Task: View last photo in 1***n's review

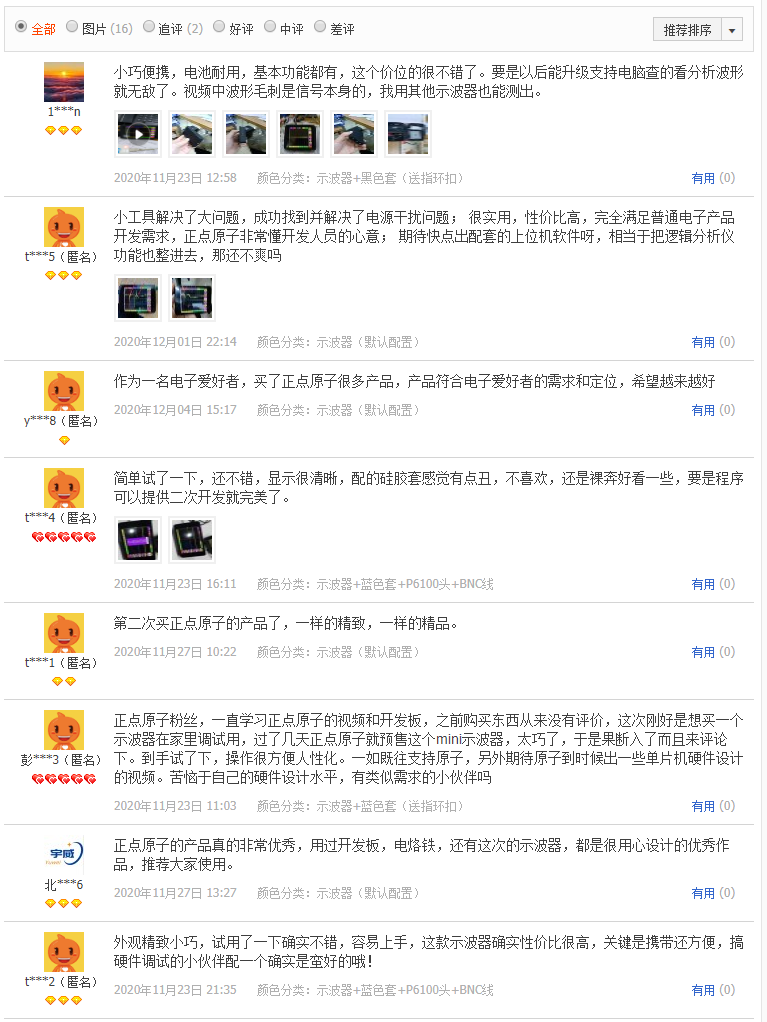Action: (408, 134)
